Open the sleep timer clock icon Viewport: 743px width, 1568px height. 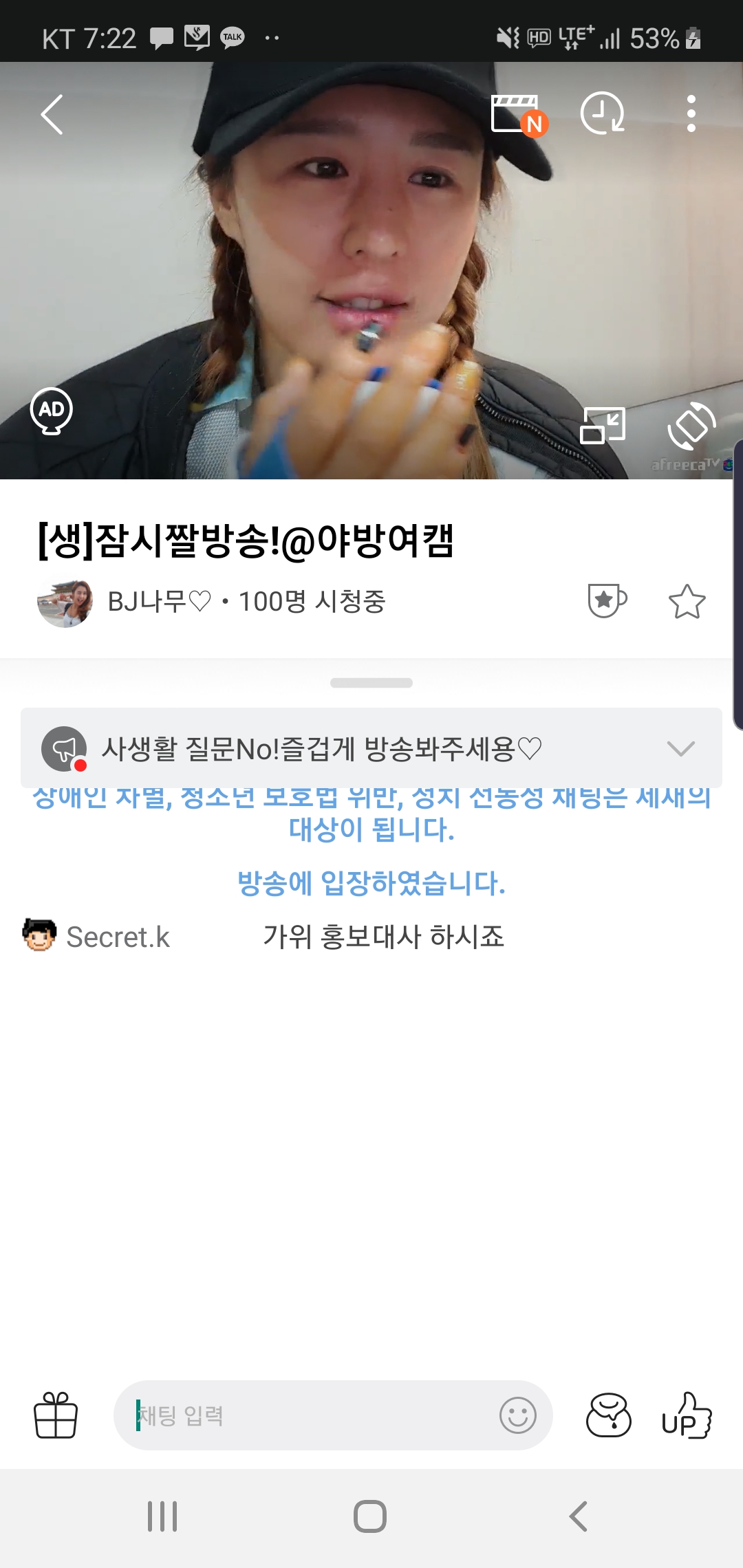(602, 113)
